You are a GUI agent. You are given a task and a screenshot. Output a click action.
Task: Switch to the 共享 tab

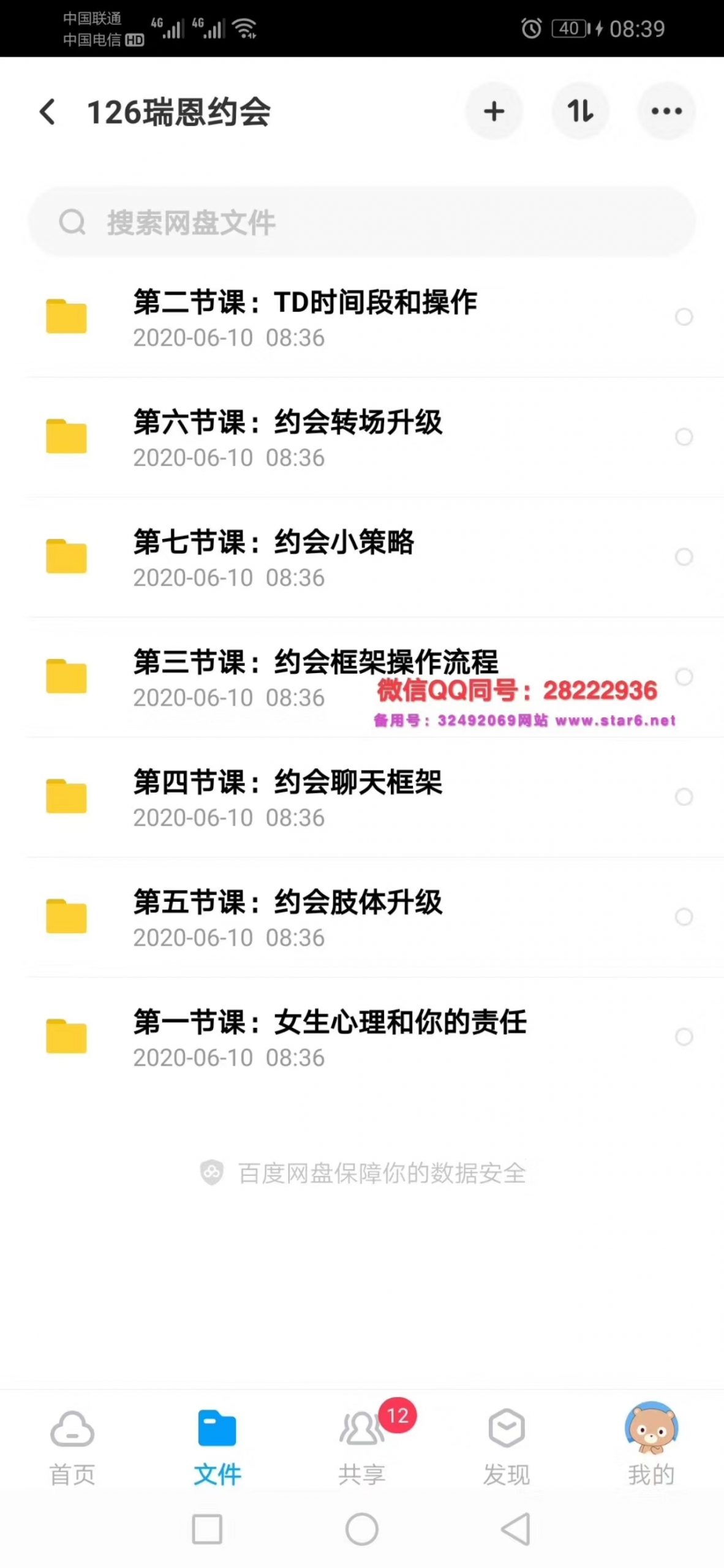[362, 1448]
